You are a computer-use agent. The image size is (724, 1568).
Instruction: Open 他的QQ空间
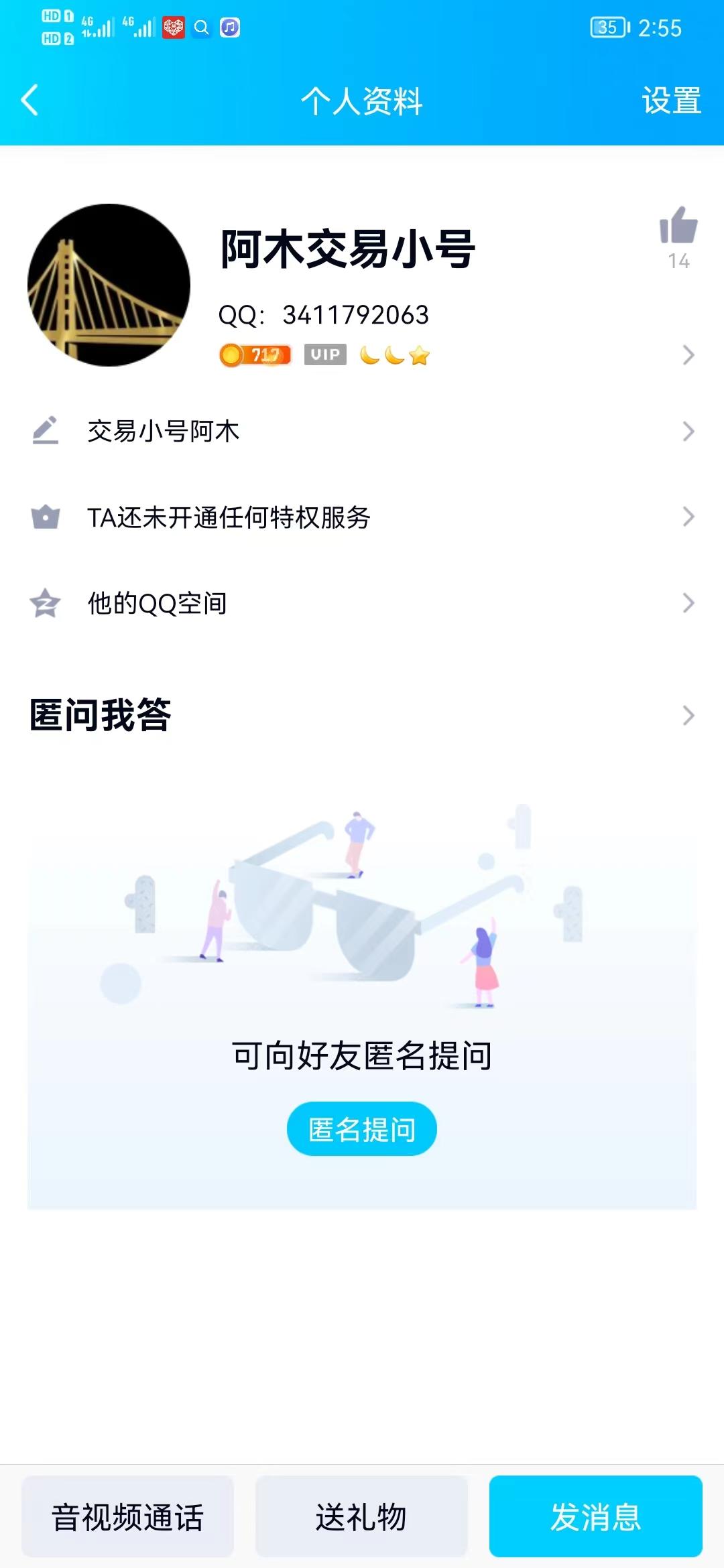coord(362,603)
